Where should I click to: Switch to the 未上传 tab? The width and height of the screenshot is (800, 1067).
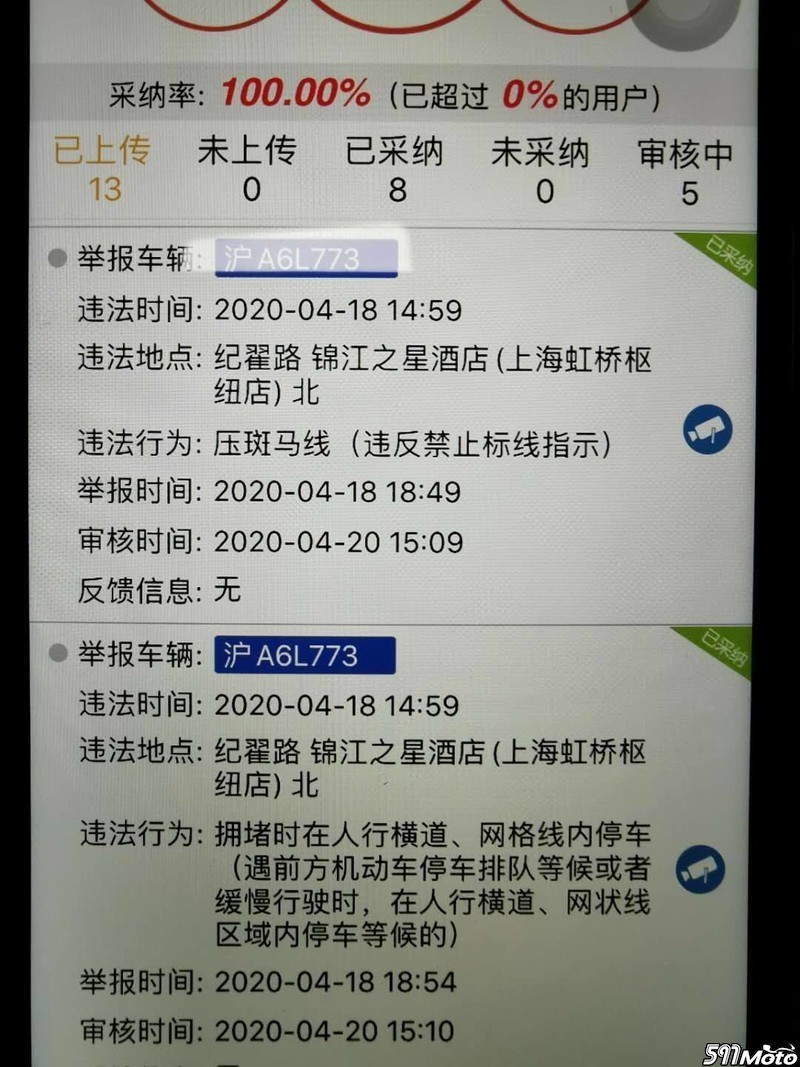248,168
